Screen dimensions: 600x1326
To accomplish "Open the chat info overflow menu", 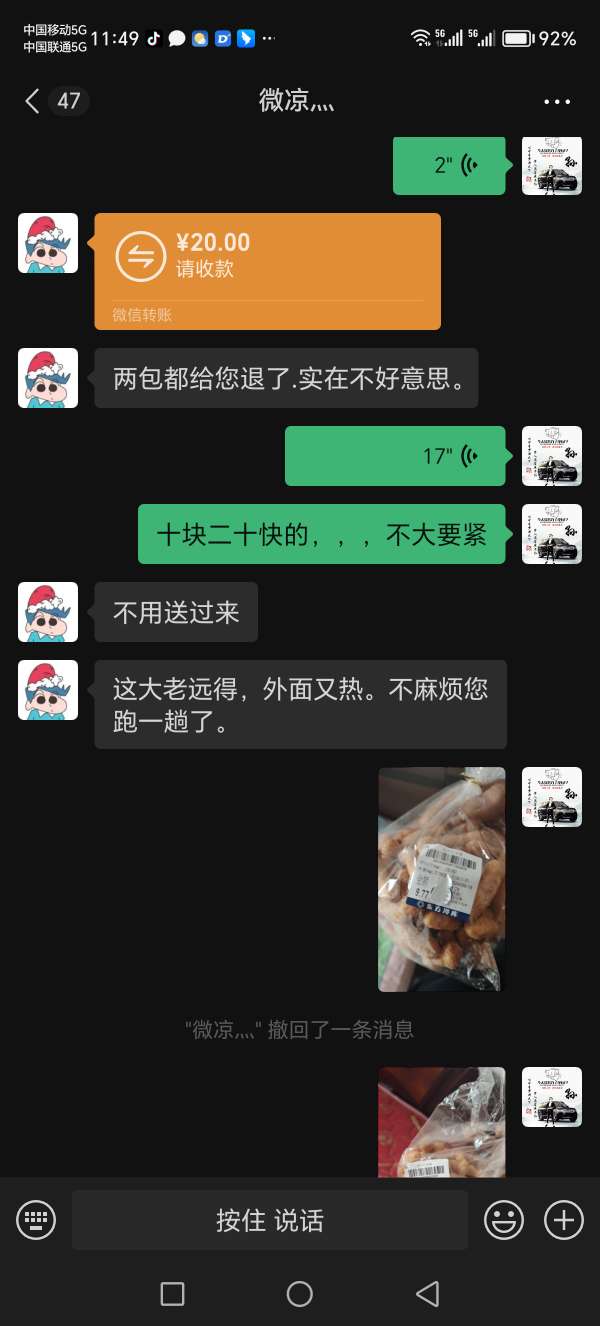I will 557,102.
